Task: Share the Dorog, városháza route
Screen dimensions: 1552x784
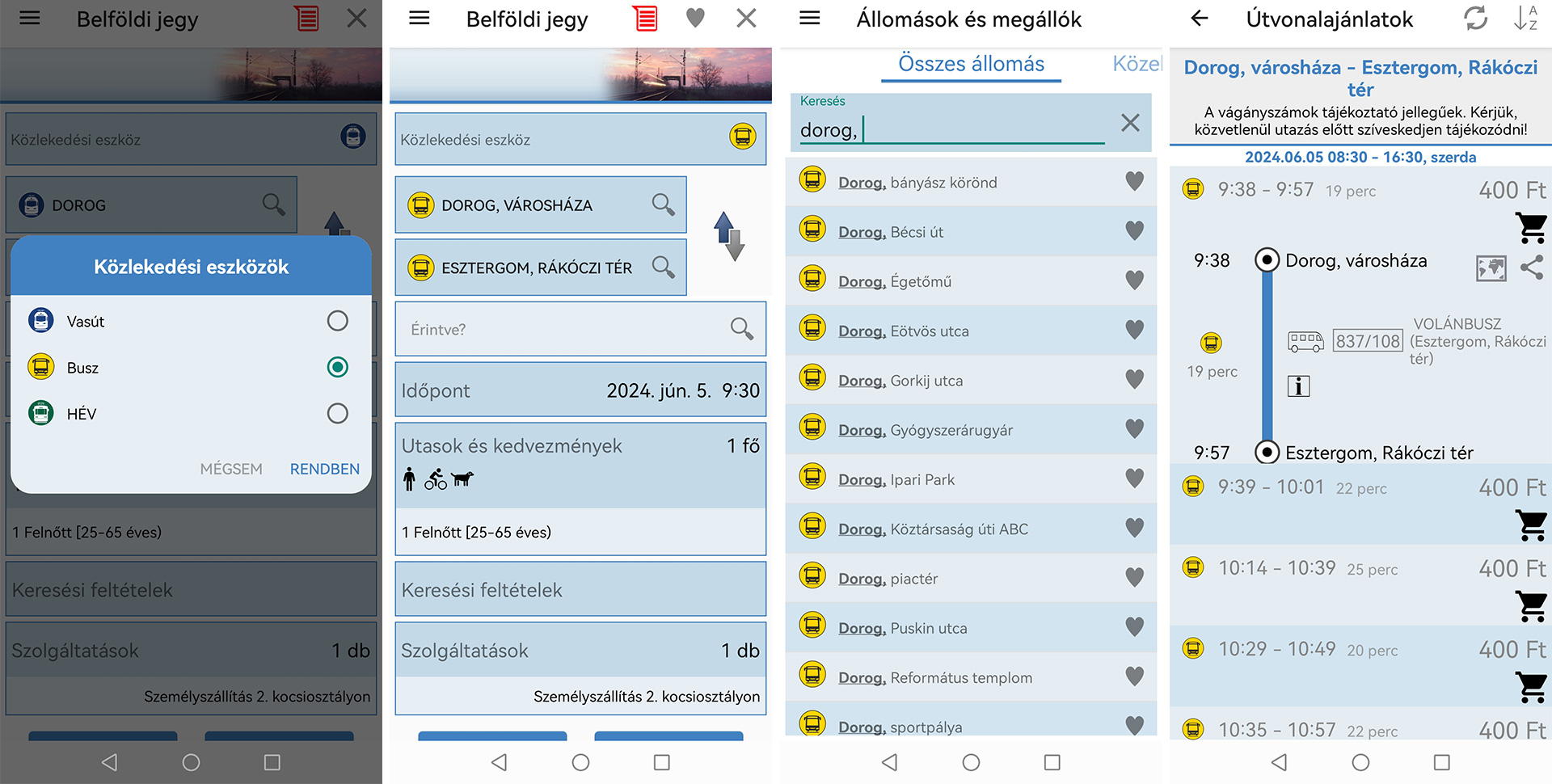Action: click(1531, 267)
